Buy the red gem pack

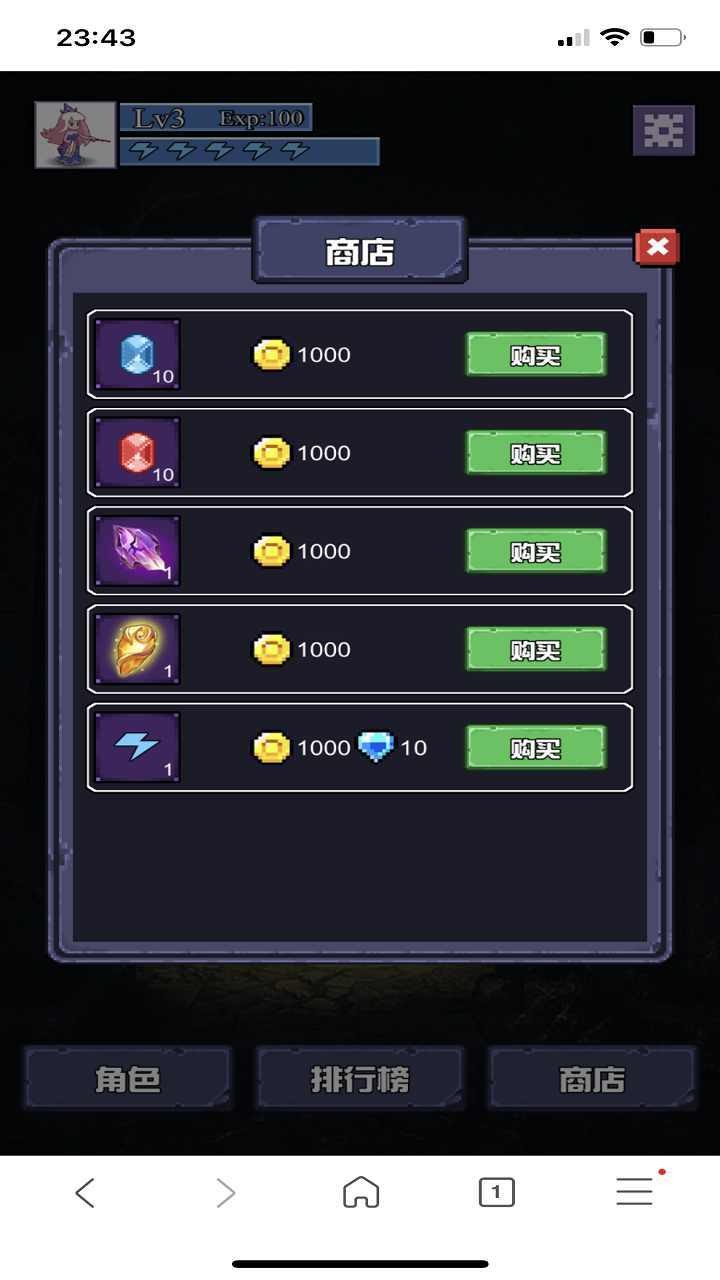[536, 452]
